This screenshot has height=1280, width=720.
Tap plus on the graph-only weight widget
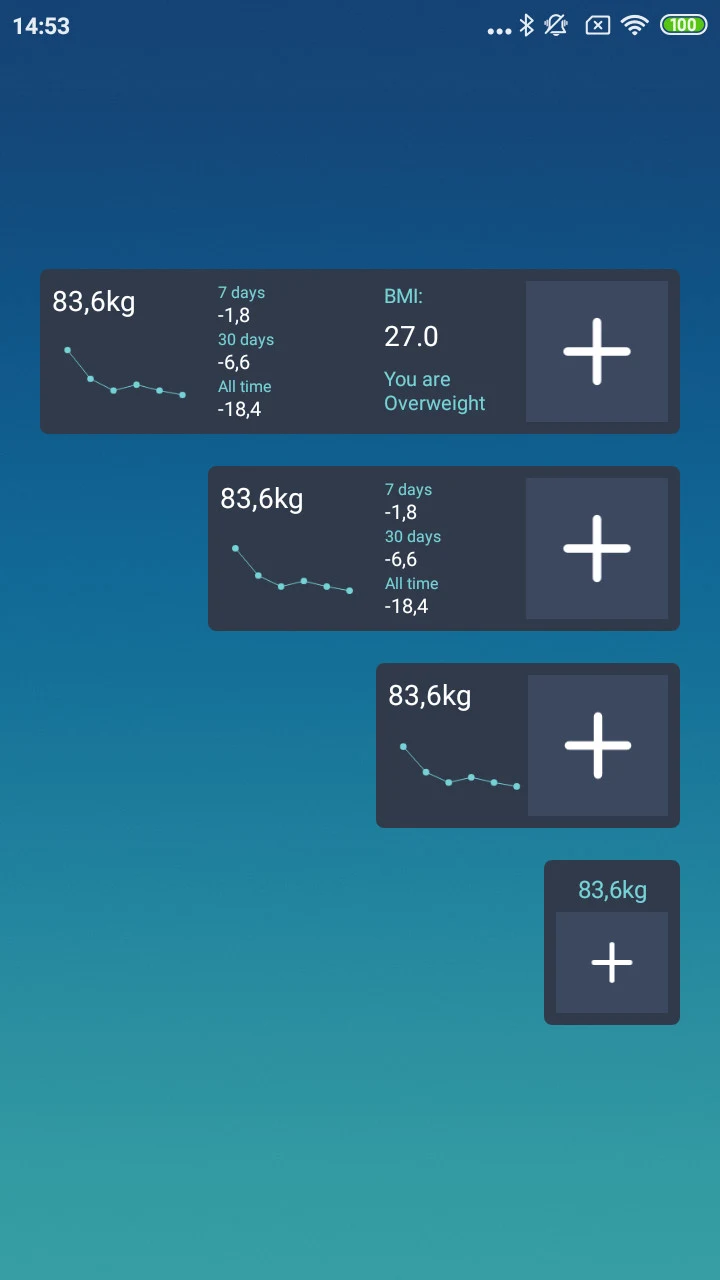click(x=598, y=745)
